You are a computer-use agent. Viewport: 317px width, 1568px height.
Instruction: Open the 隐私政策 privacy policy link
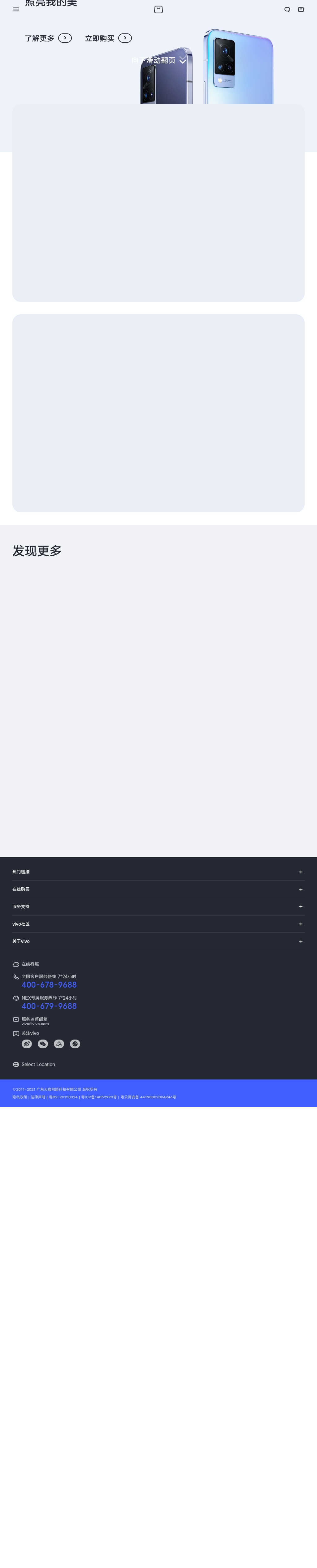pyautogui.click(x=20, y=1097)
